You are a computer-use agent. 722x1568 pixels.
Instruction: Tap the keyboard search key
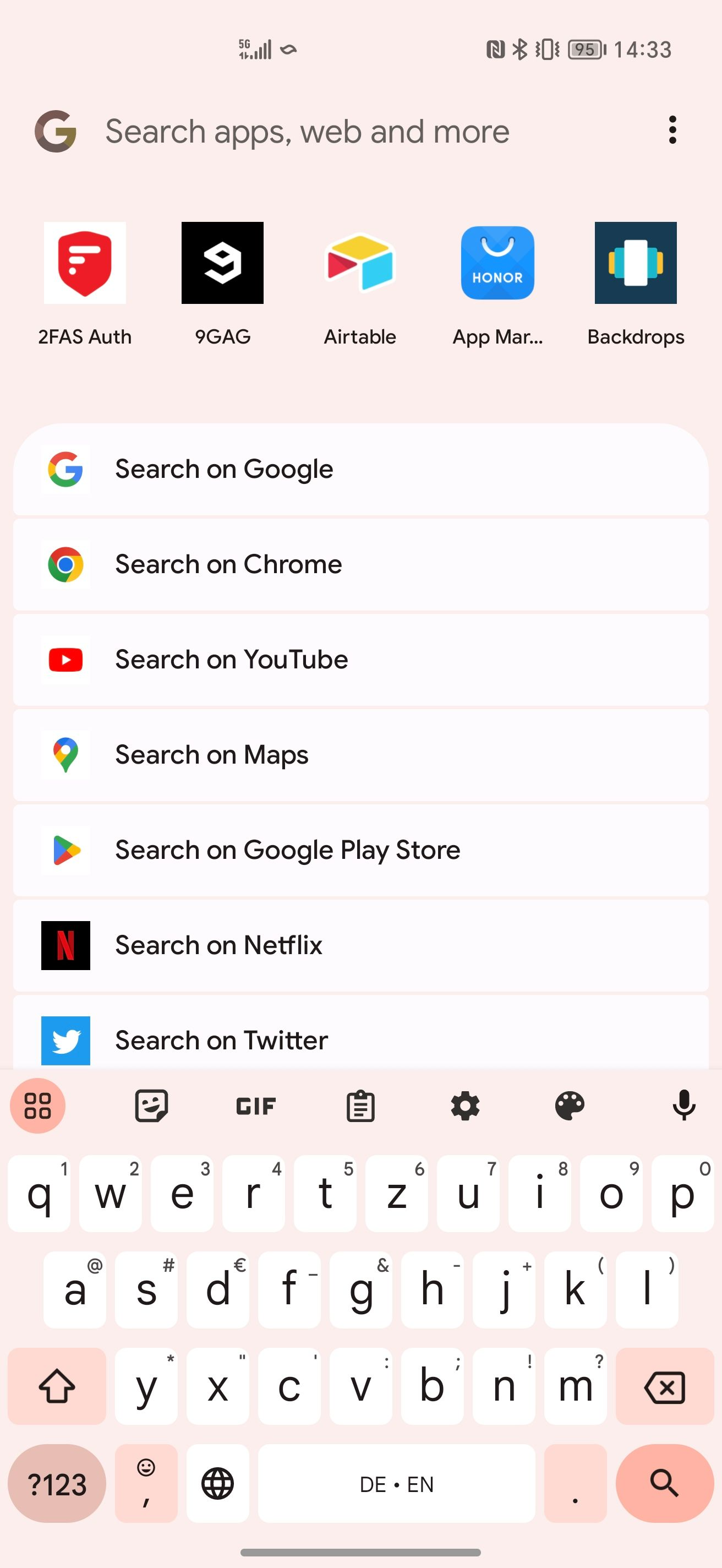(x=664, y=1483)
